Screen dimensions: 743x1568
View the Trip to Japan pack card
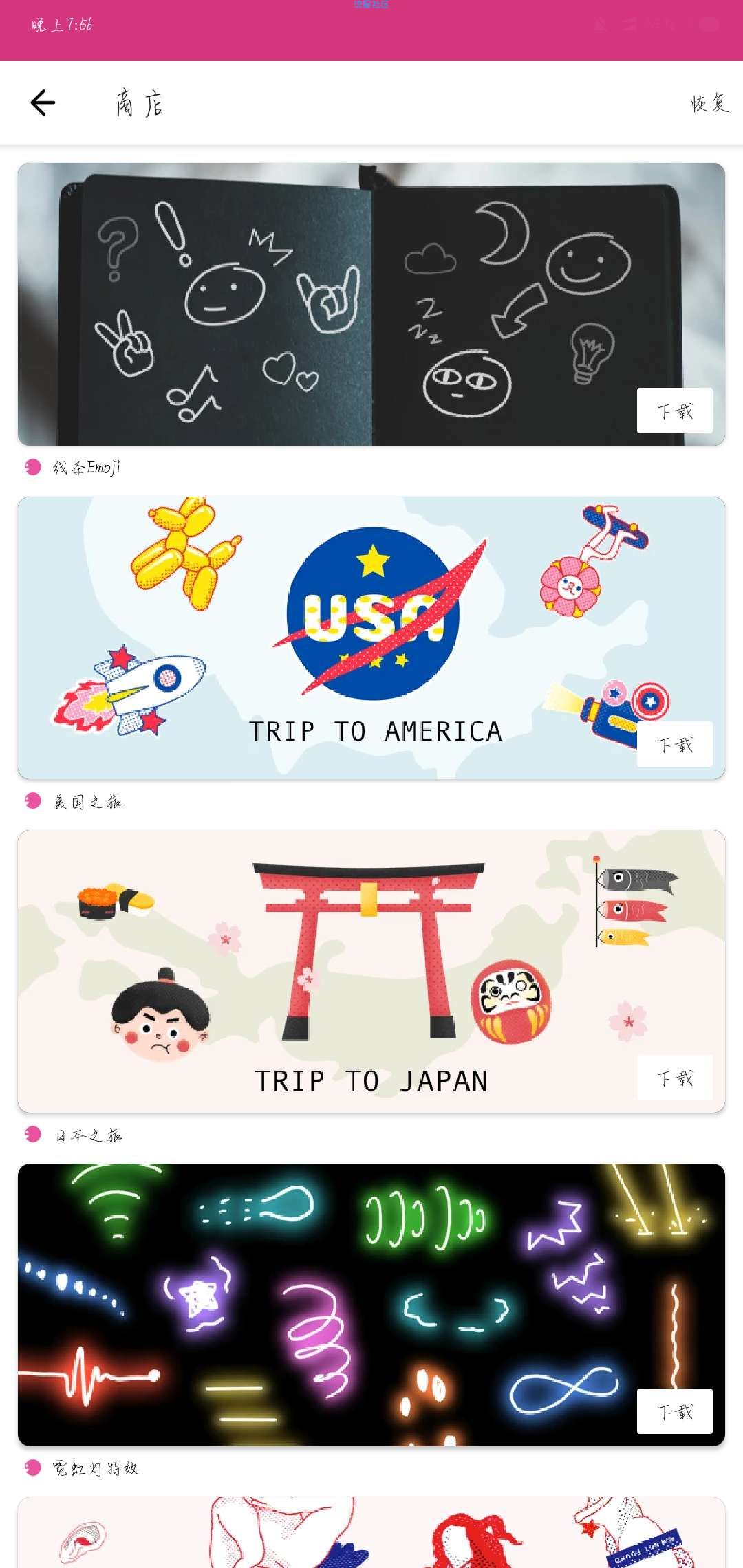click(x=330, y=971)
